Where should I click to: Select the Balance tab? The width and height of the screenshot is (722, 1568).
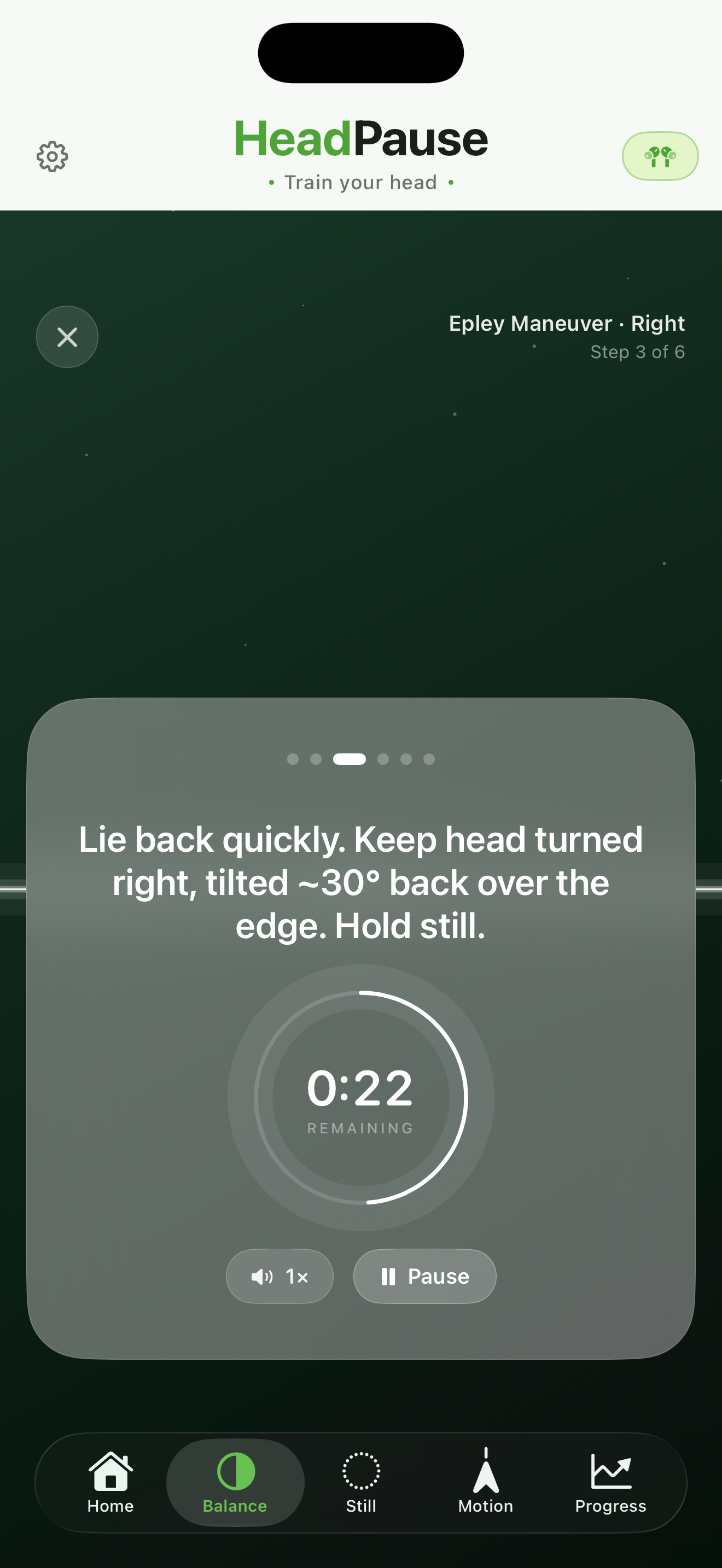(235, 1482)
